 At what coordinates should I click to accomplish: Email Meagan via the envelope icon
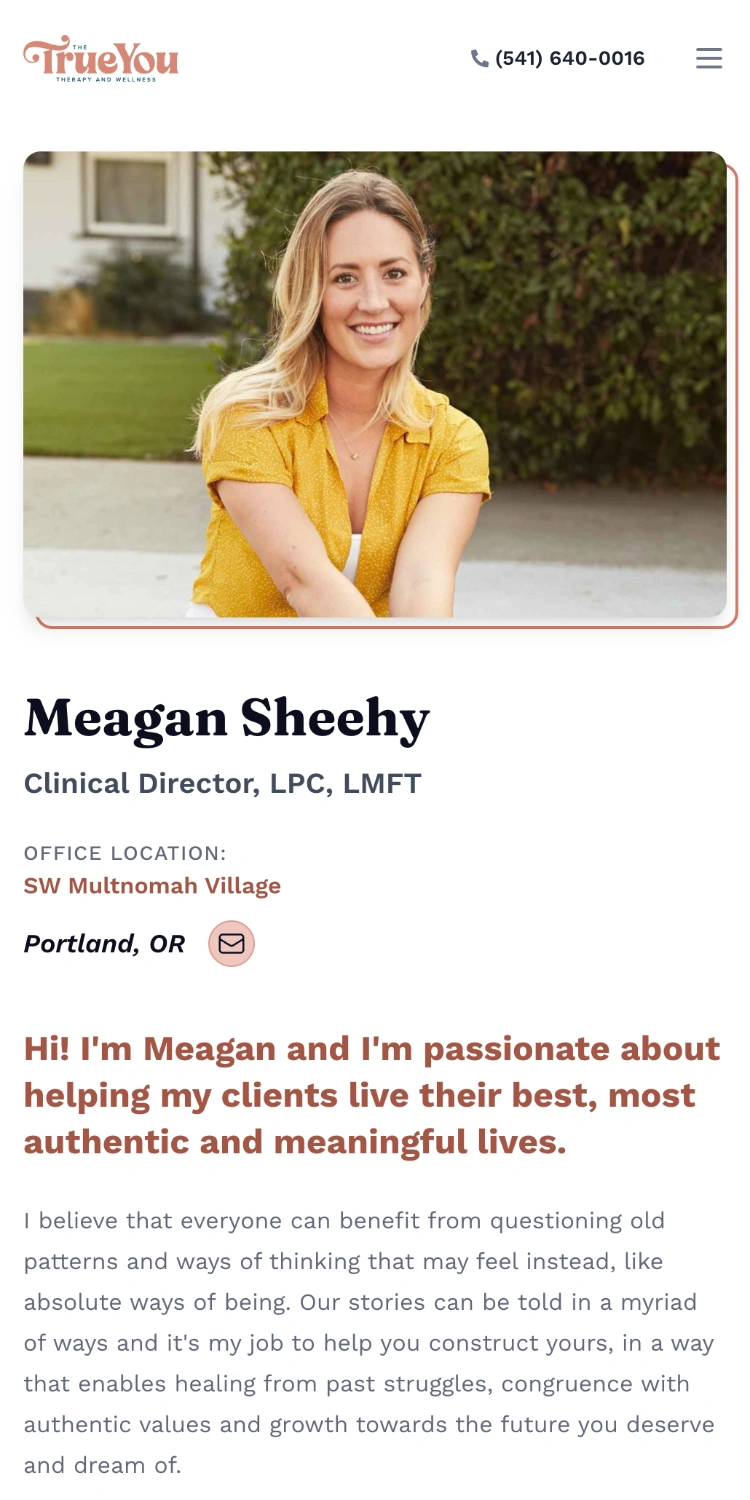(x=231, y=943)
